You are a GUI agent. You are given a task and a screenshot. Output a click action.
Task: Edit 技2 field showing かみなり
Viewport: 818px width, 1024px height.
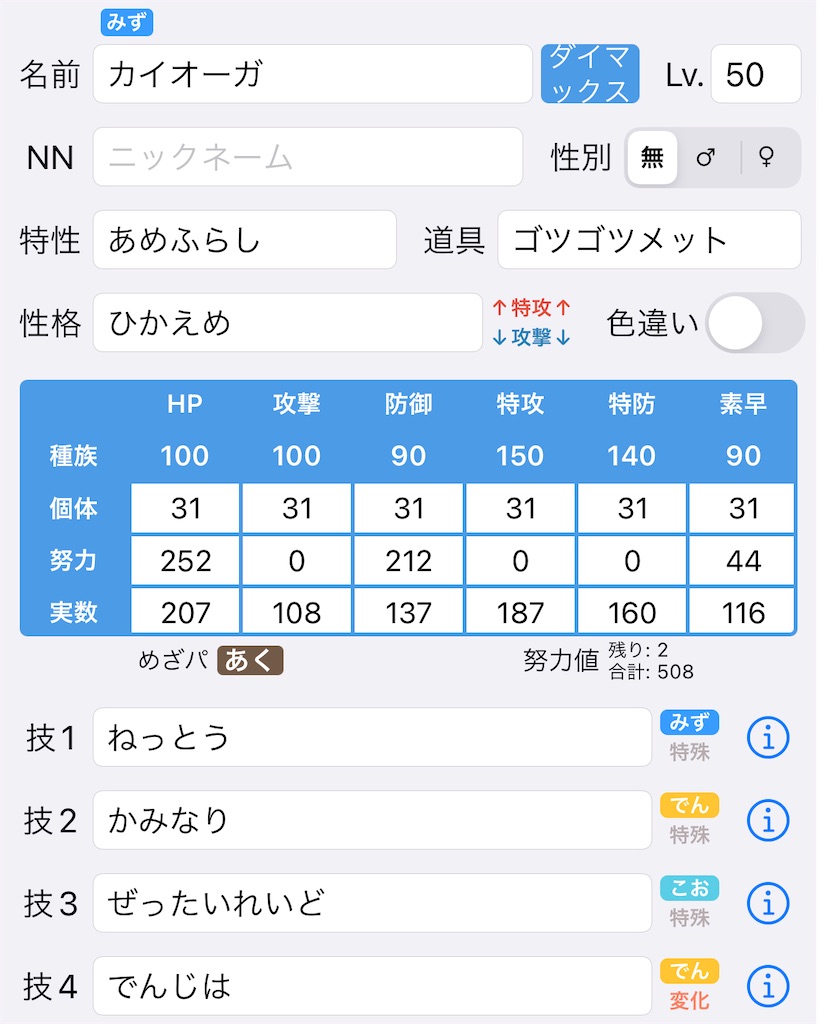pyautogui.click(x=372, y=821)
